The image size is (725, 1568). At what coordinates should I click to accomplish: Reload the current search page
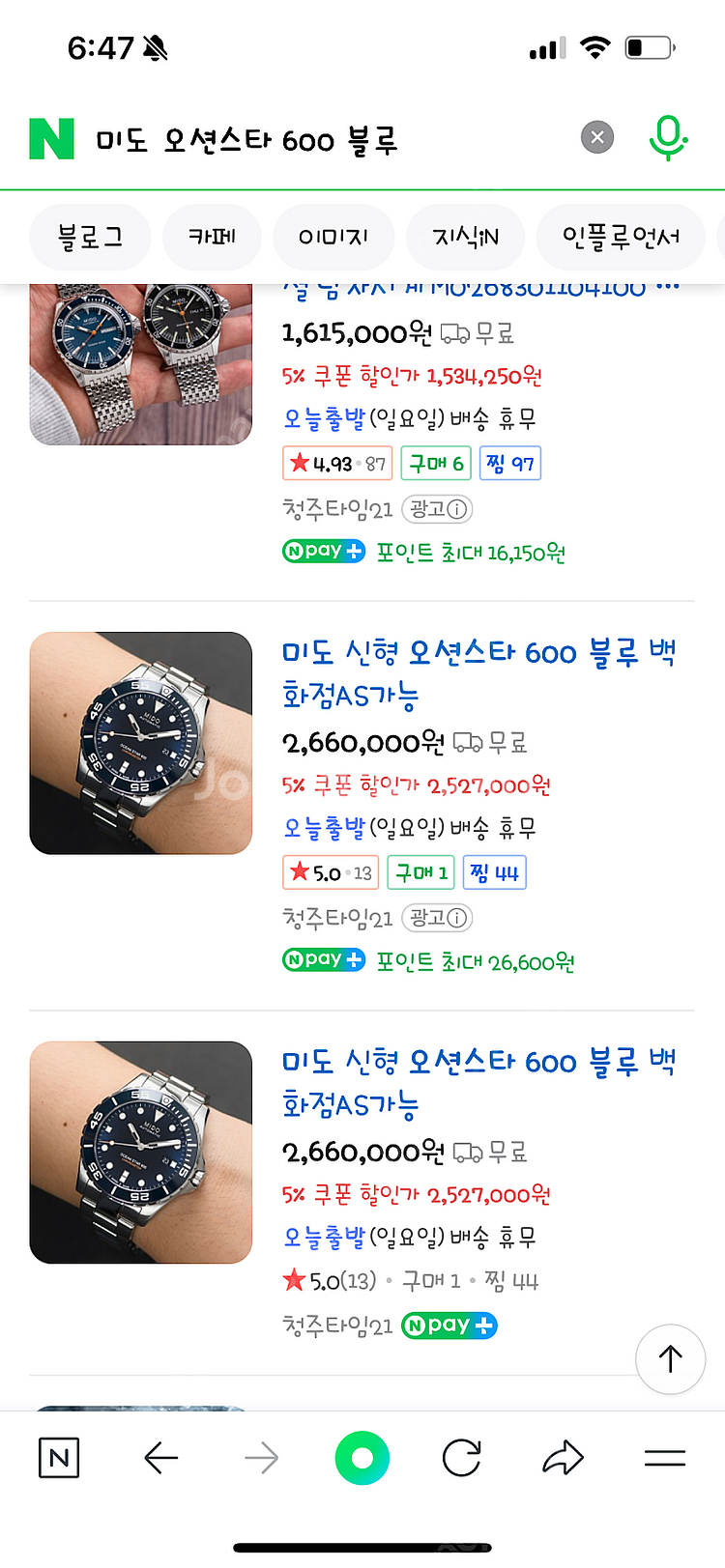462,1458
